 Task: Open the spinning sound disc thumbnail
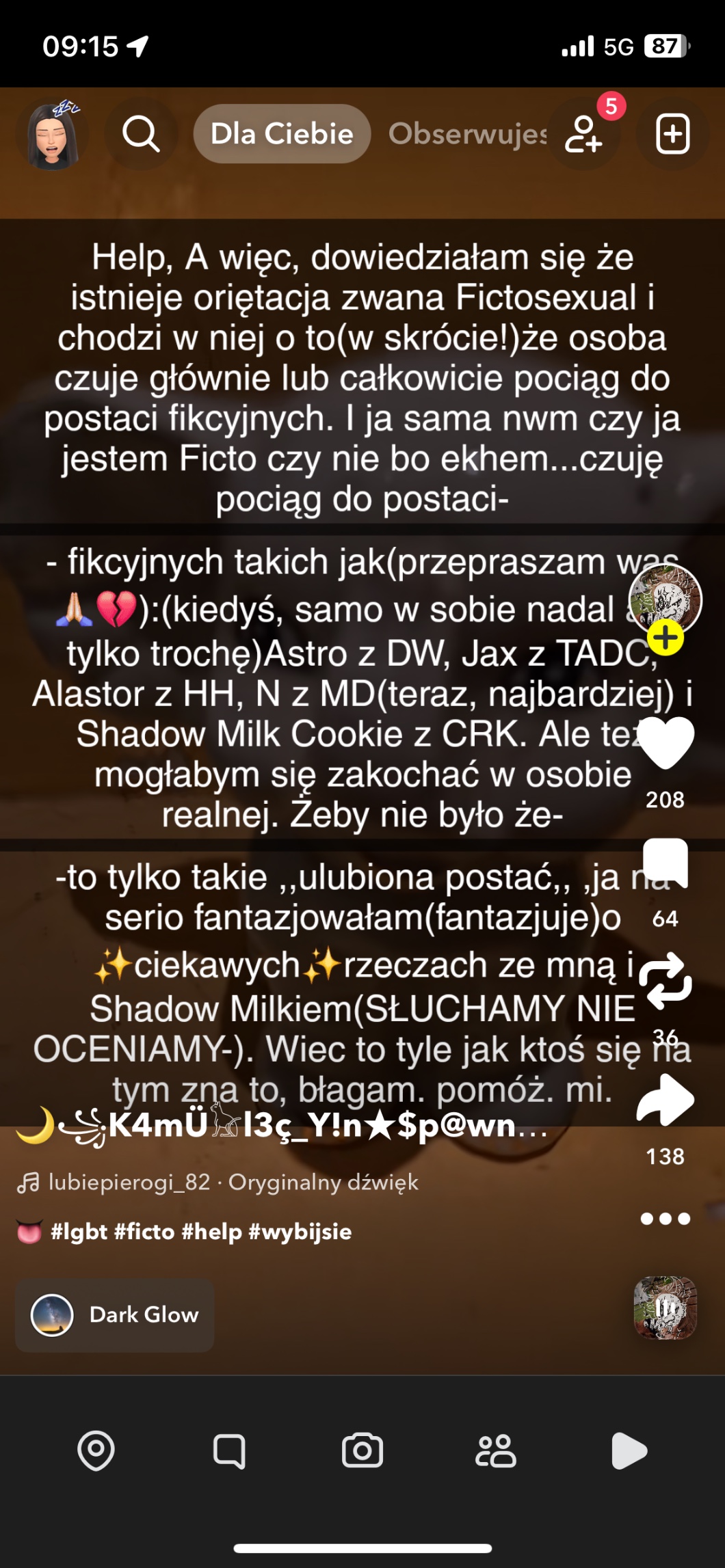[x=665, y=1308]
